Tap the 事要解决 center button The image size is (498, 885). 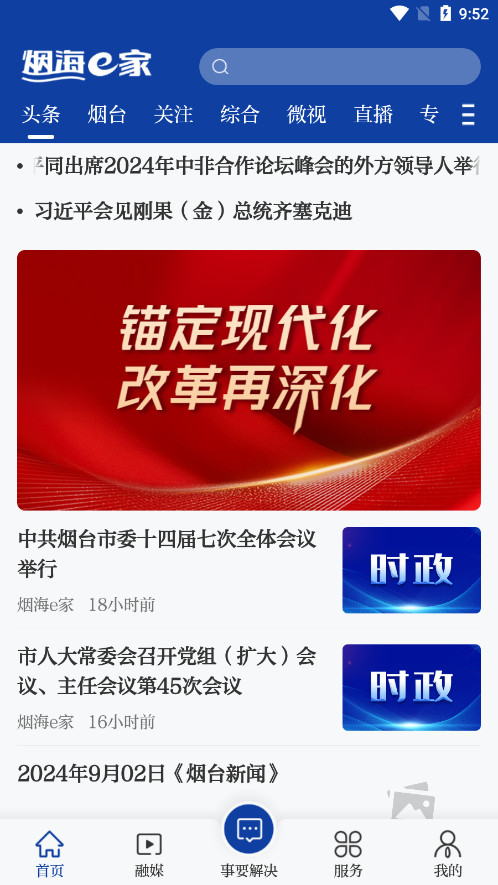click(249, 842)
